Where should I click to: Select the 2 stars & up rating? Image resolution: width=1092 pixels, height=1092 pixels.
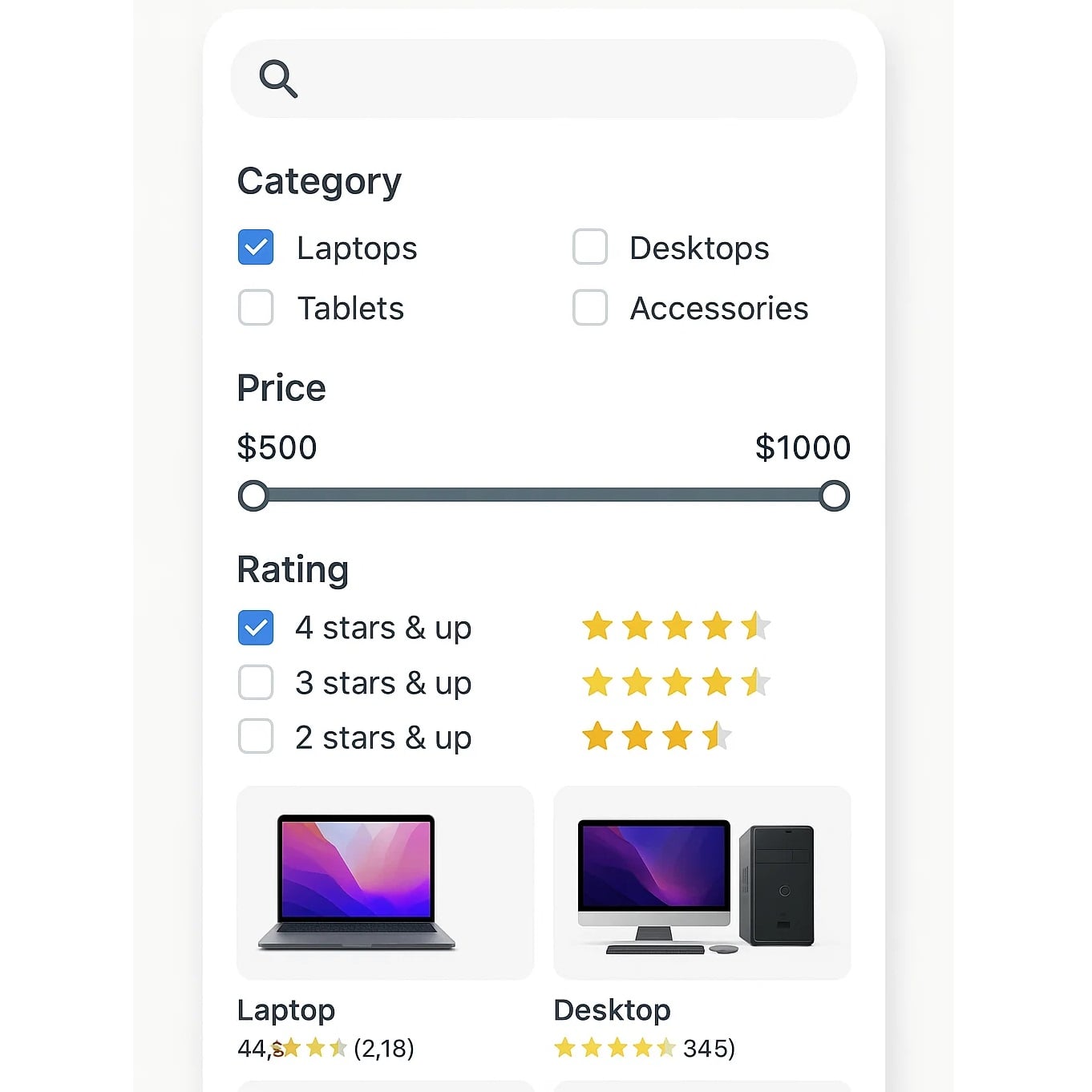(256, 736)
